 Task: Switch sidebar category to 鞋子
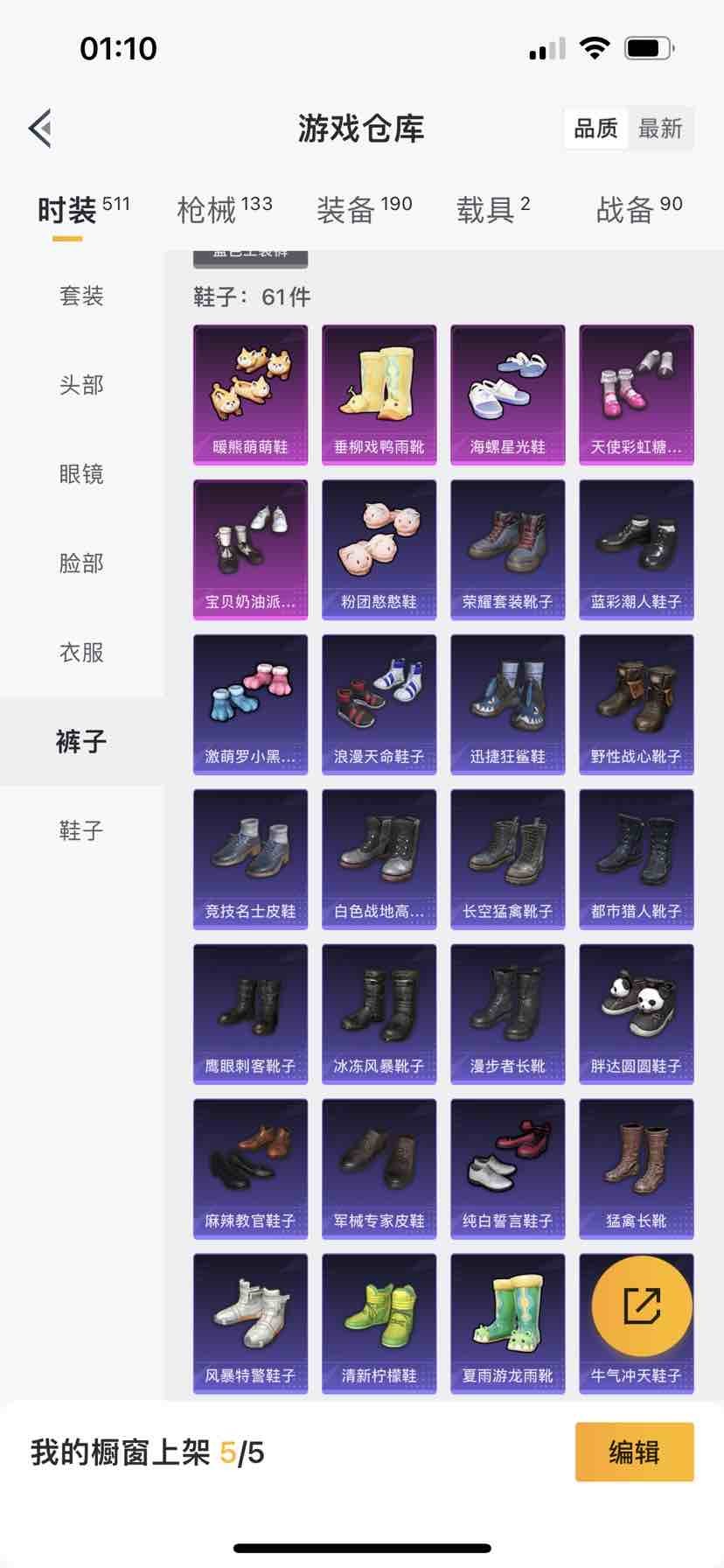(x=81, y=831)
